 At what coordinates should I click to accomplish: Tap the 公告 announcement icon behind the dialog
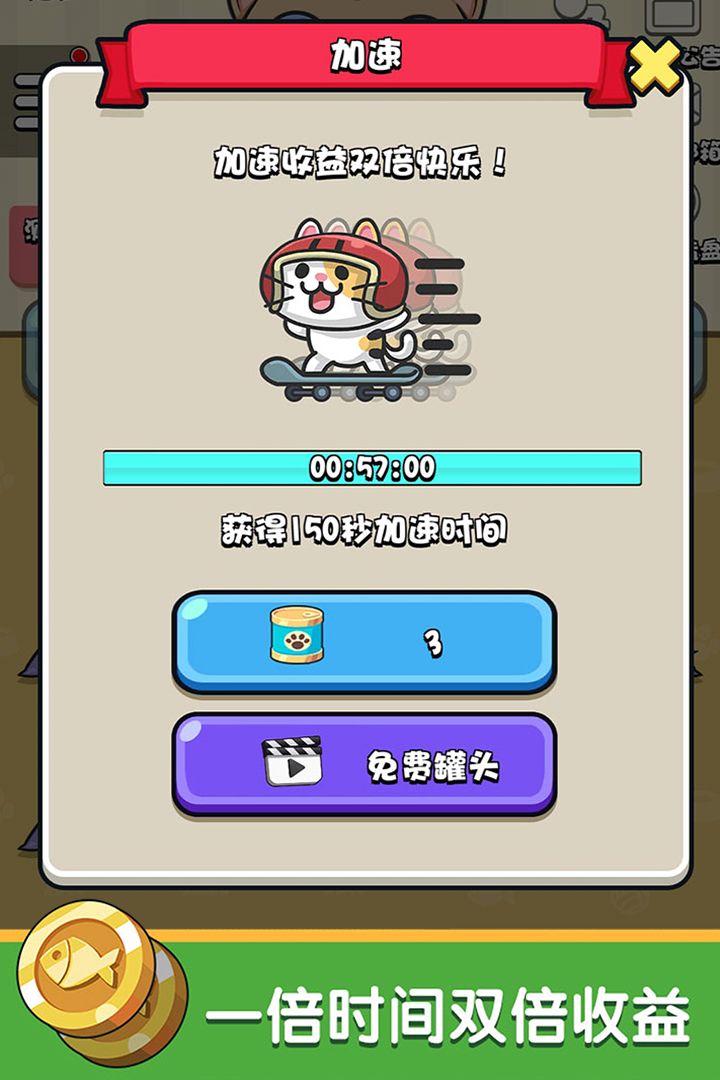tap(705, 55)
